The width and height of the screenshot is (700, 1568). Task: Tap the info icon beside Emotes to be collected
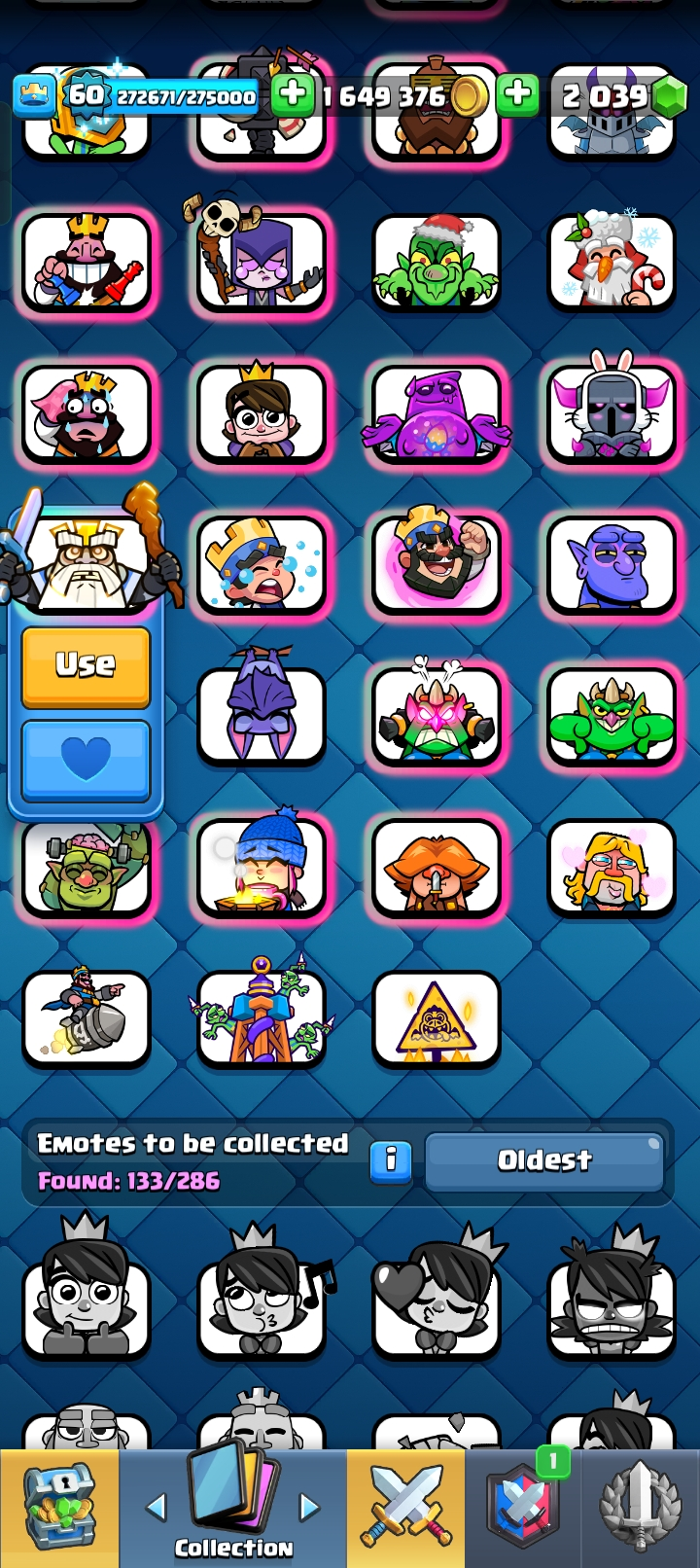[391, 1159]
